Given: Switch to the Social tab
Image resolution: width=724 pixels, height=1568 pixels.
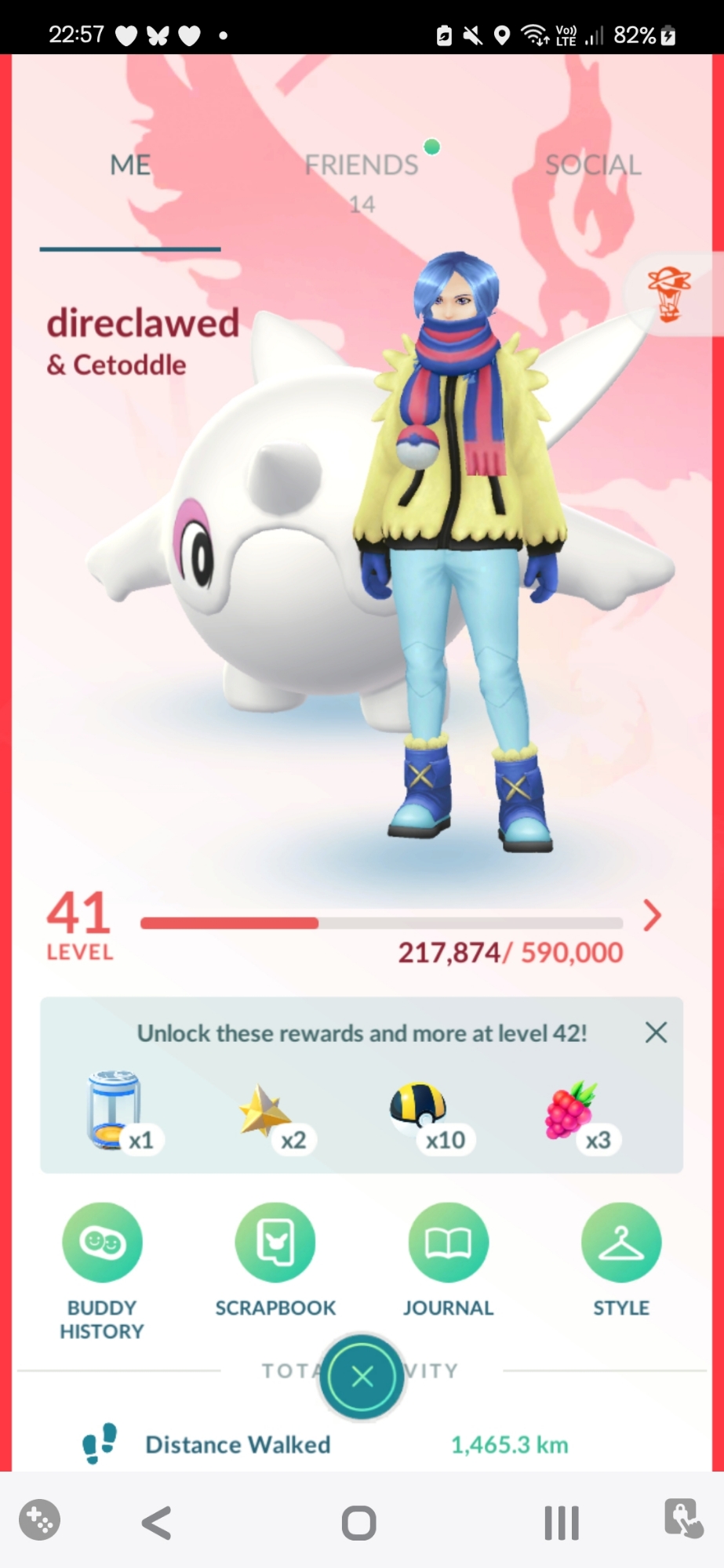Looking at the screenshot, I should point(593,165).
